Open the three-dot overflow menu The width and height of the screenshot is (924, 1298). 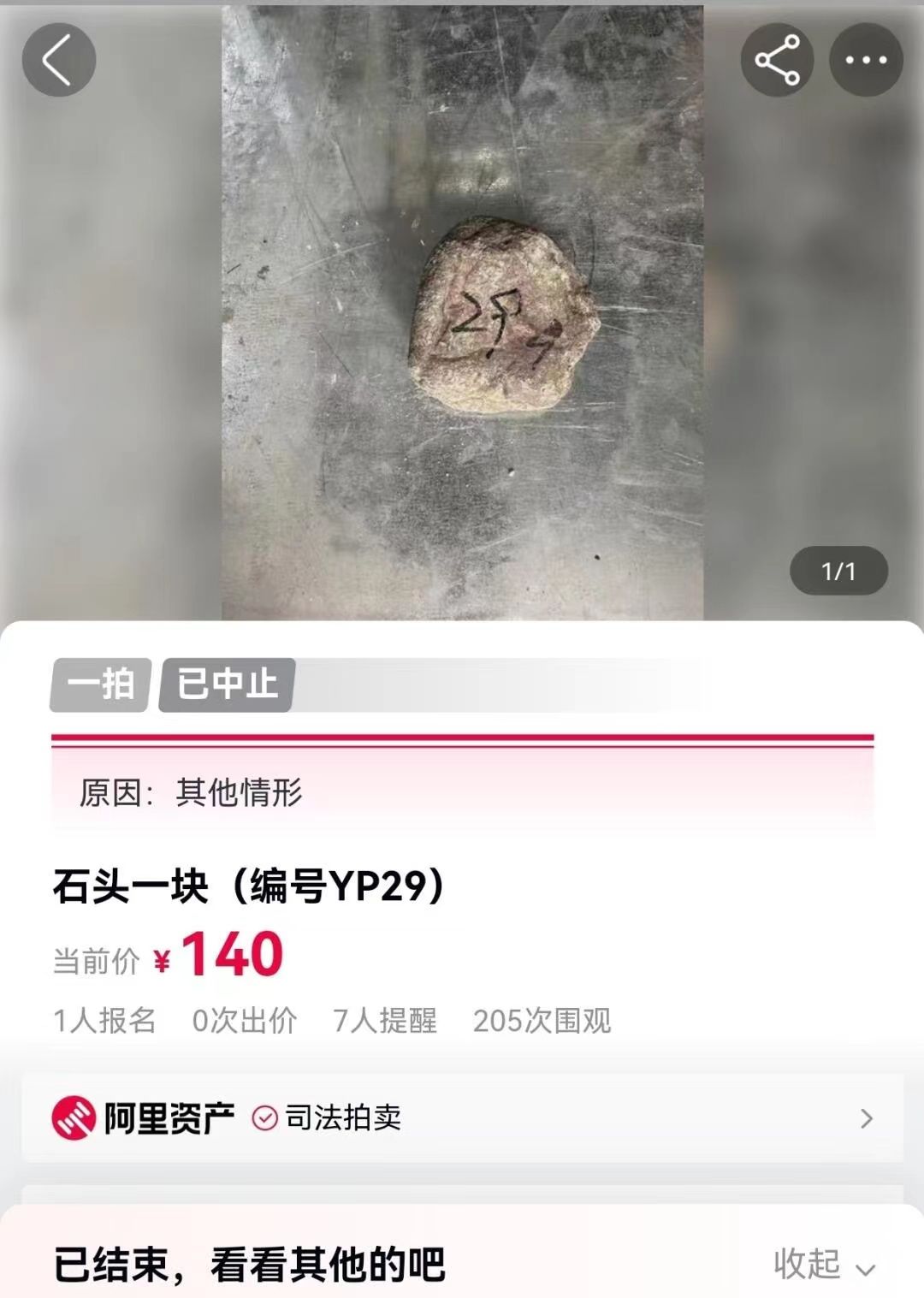coord(866,60)
